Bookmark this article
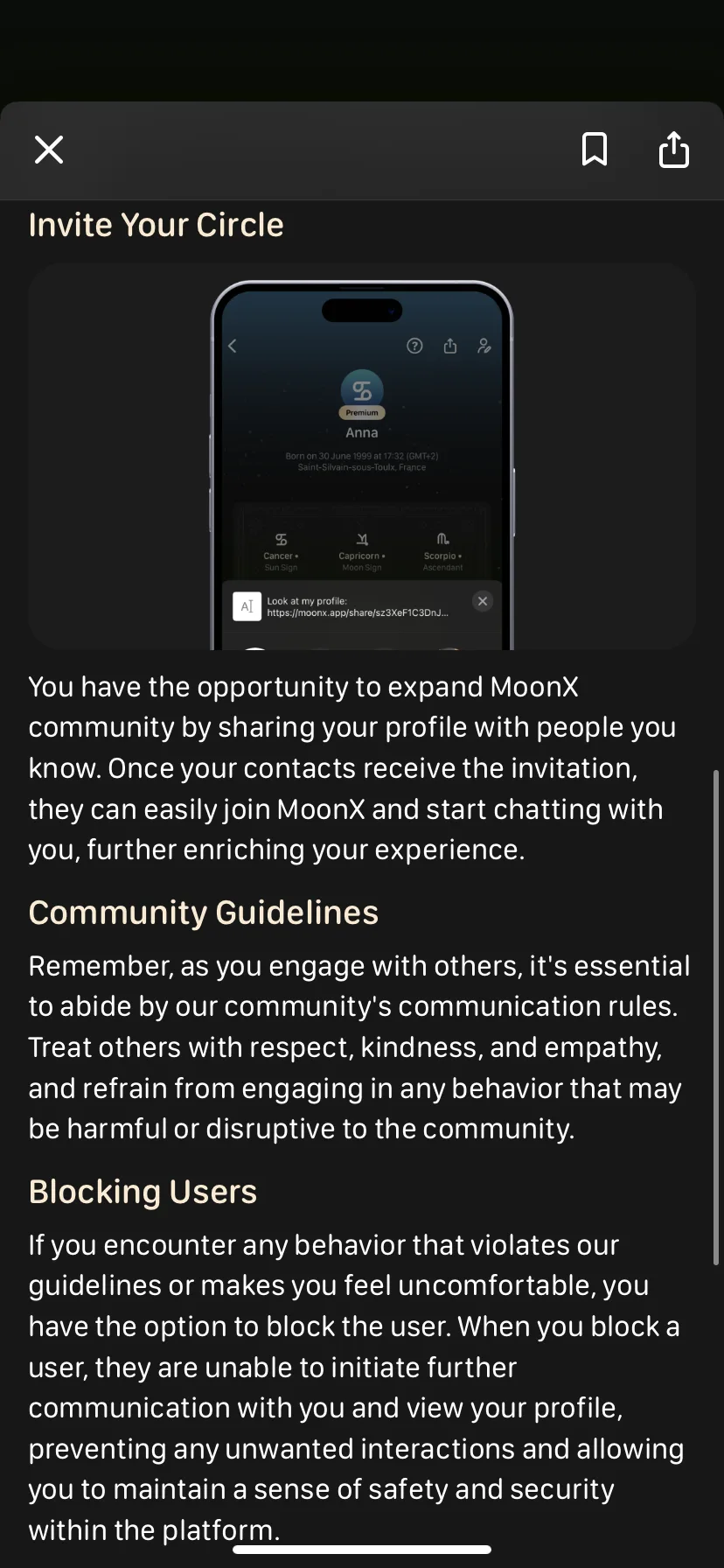The width and height of the screenshot is (724, 1568). [595, 150]
